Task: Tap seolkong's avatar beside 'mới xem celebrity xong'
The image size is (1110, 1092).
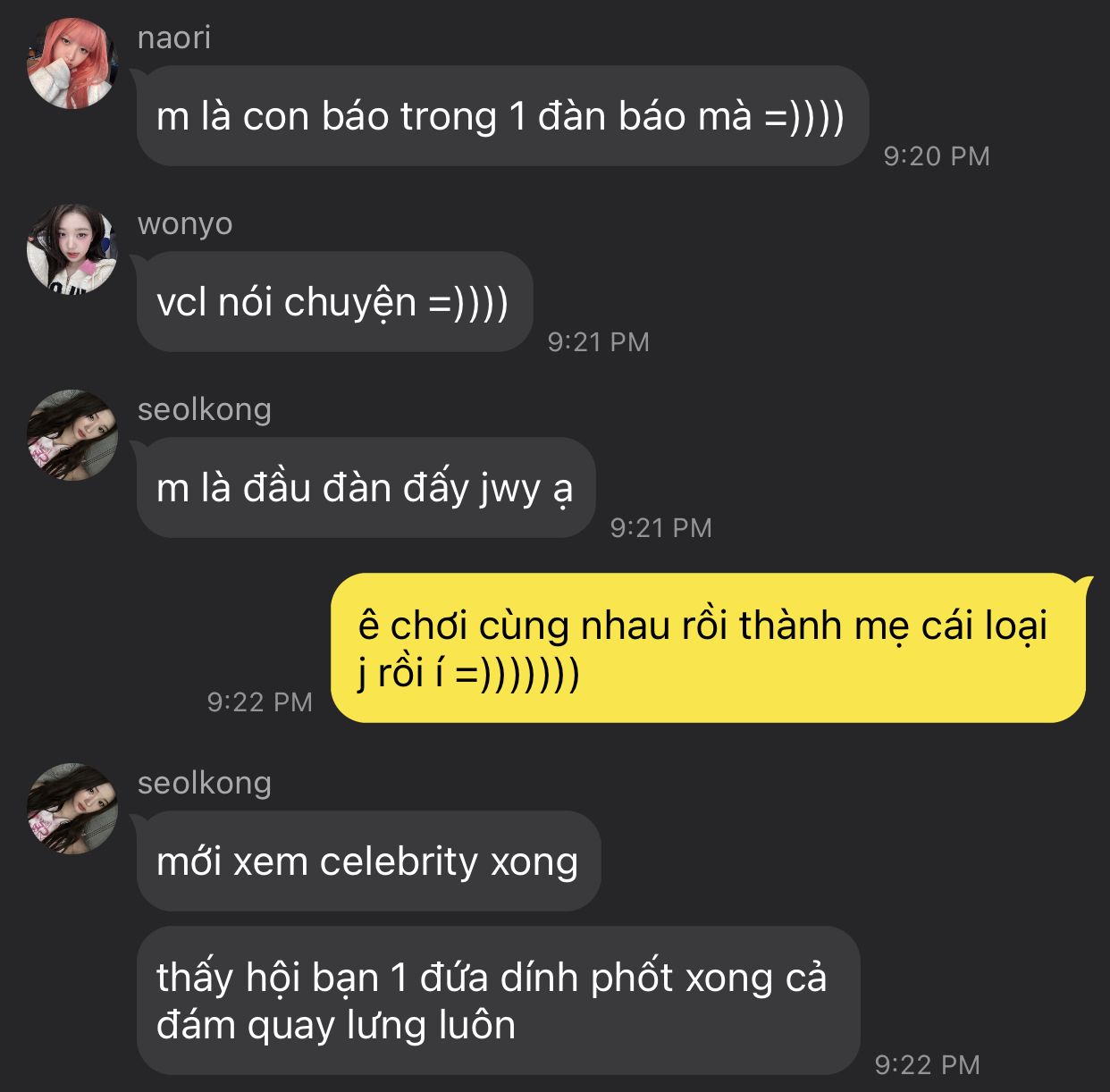Action: 71,809
